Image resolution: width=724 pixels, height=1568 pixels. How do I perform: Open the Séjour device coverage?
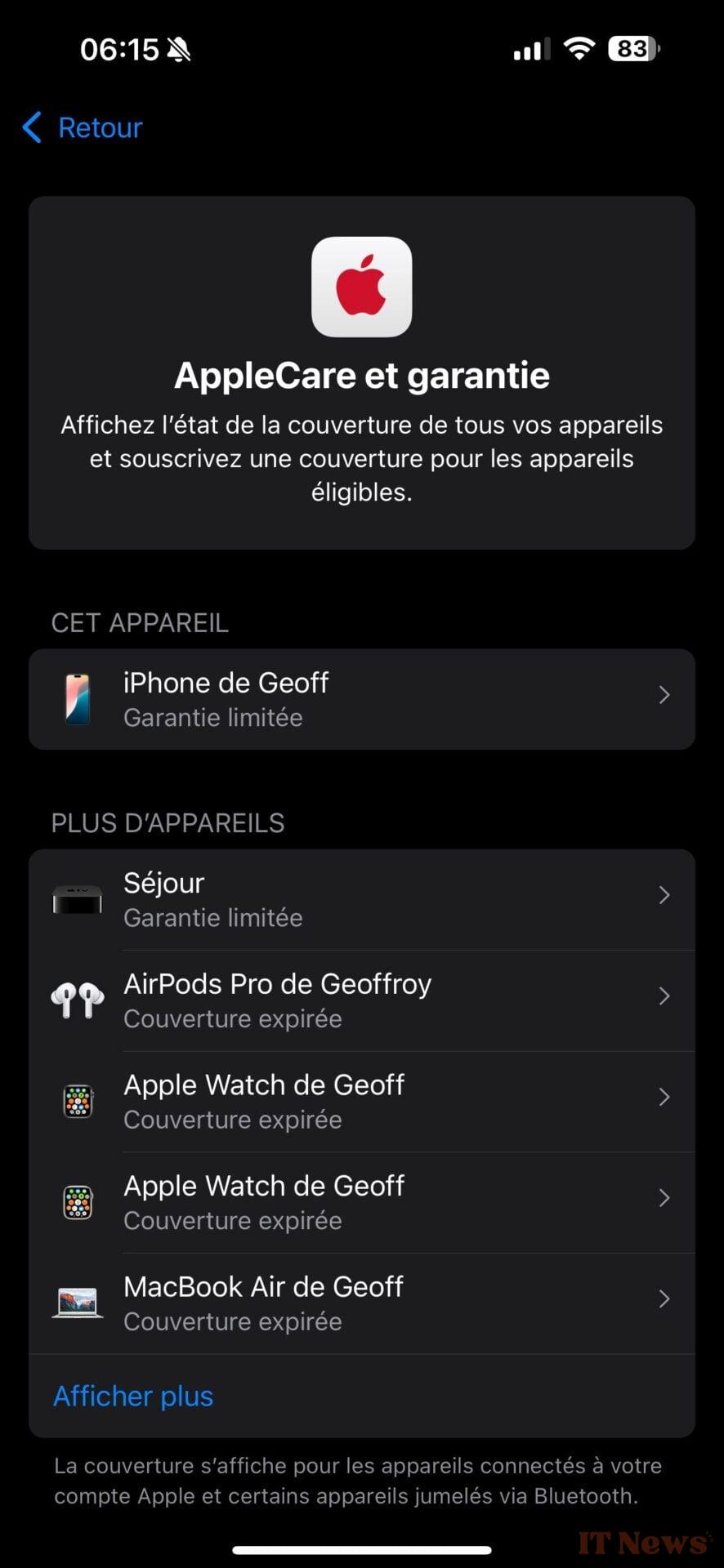click(361, 899)
